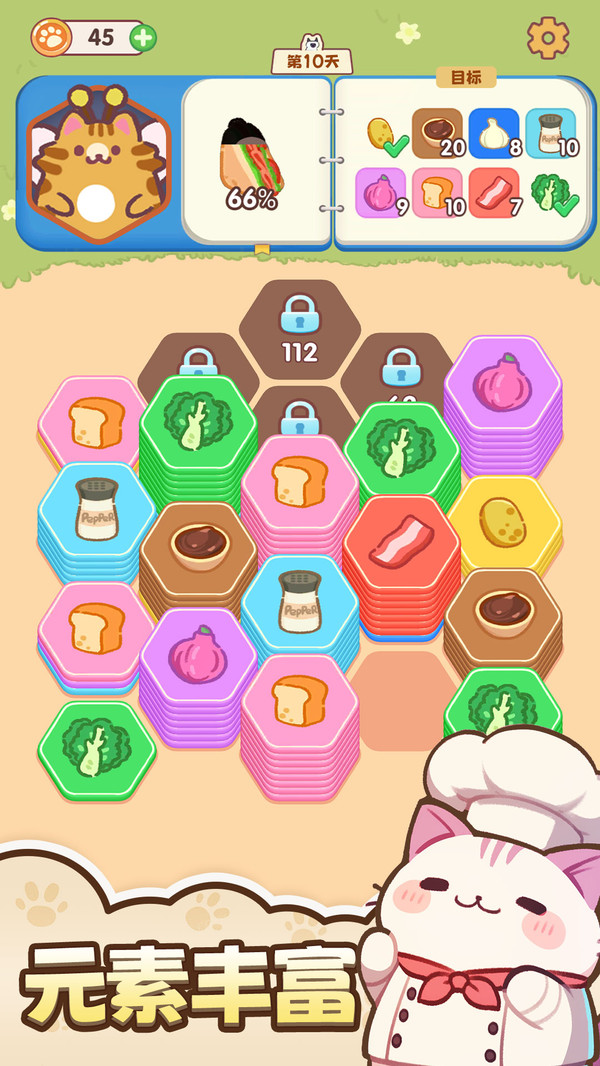Image resolution: width=600 pixels, height=1066 pixels.
Task: Tap the empty hexagon slot on the board
Action: click(x=402, y=702)
